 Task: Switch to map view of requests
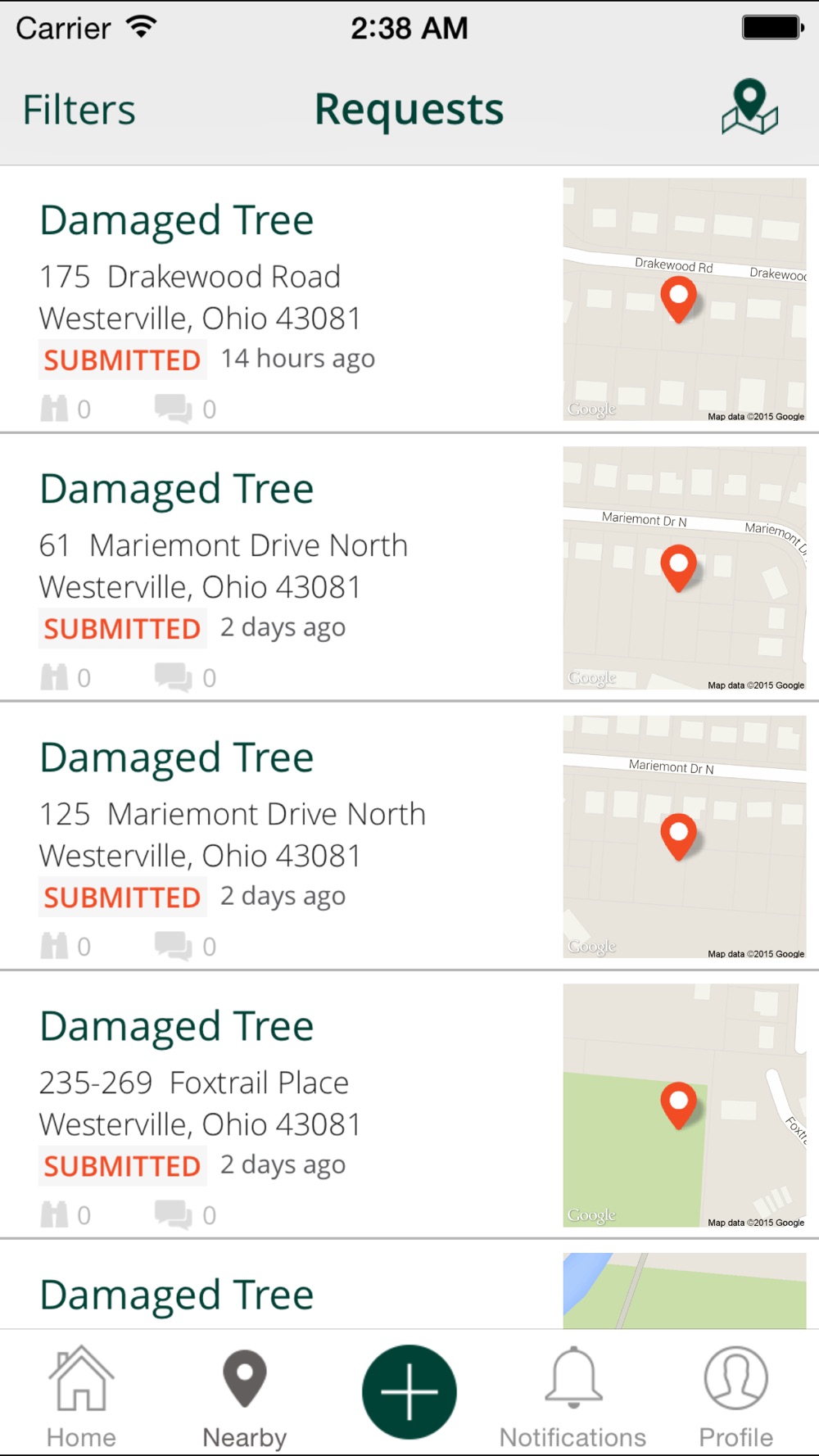(x=749, y=107)
